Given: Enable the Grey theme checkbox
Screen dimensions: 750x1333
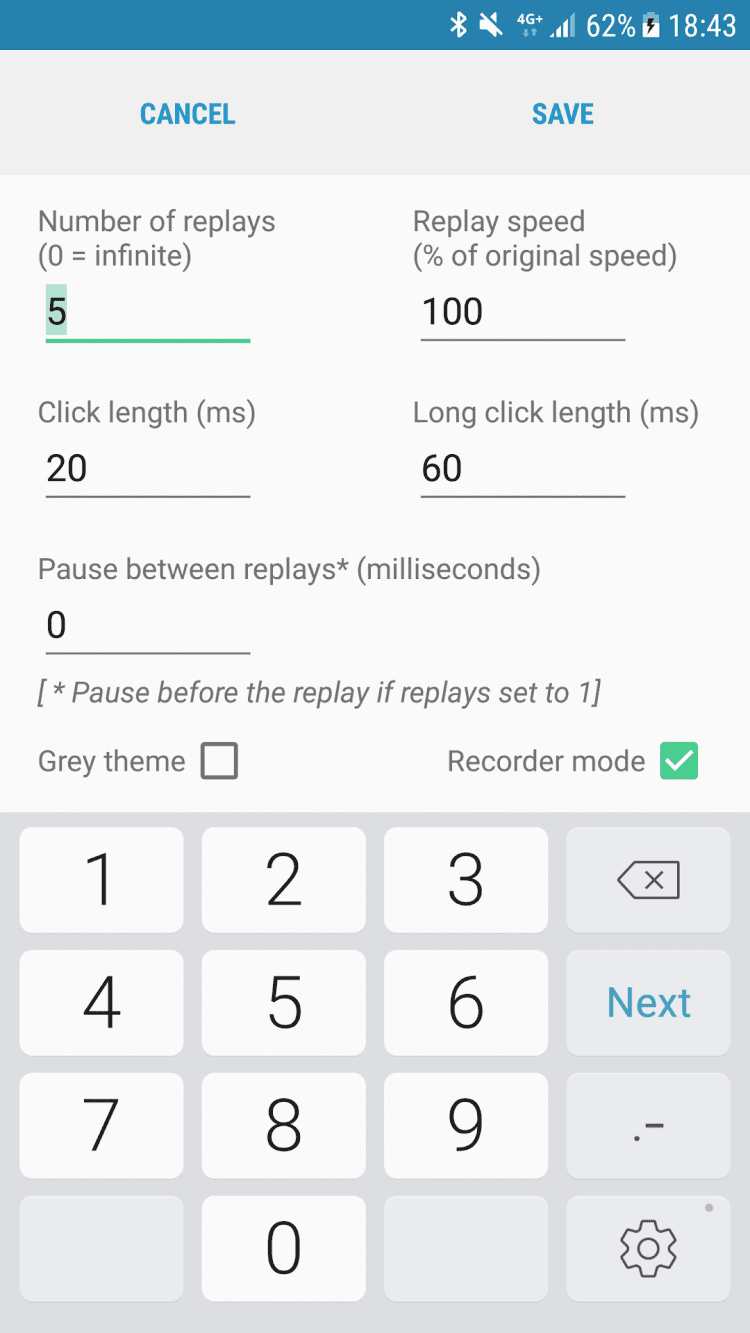Looking at the screenshot, I should click(219, 761).
